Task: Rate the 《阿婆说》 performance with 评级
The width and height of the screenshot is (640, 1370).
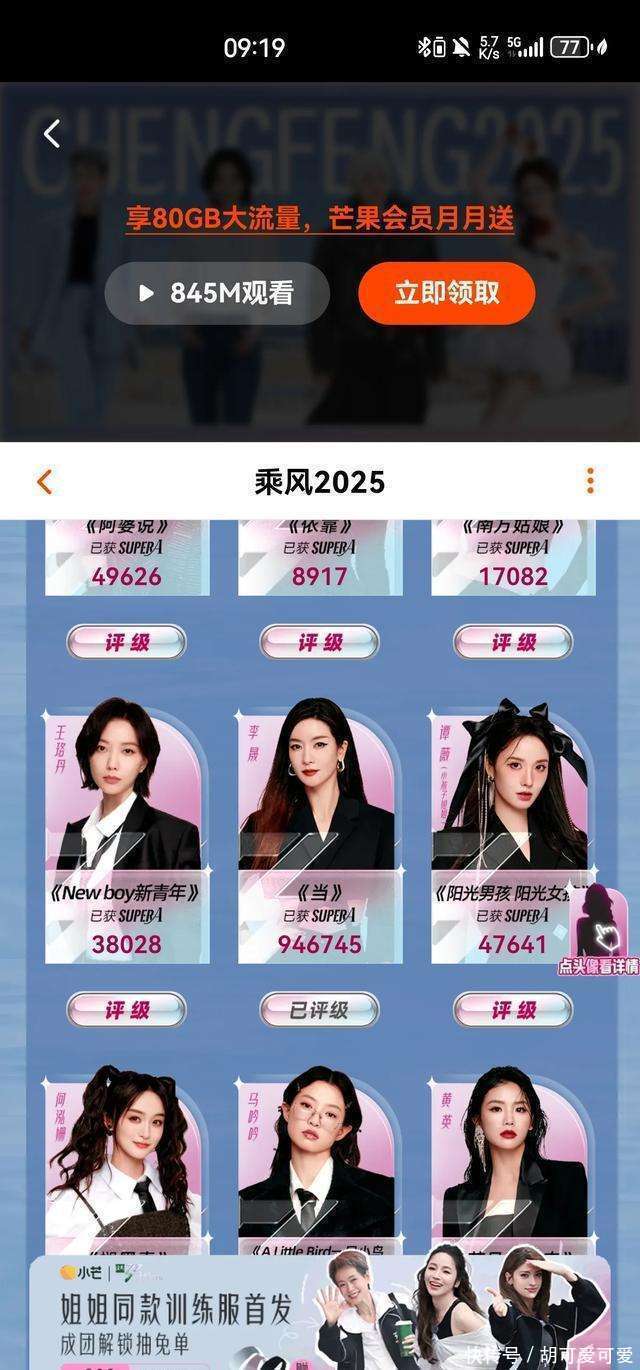Action: 127,642
